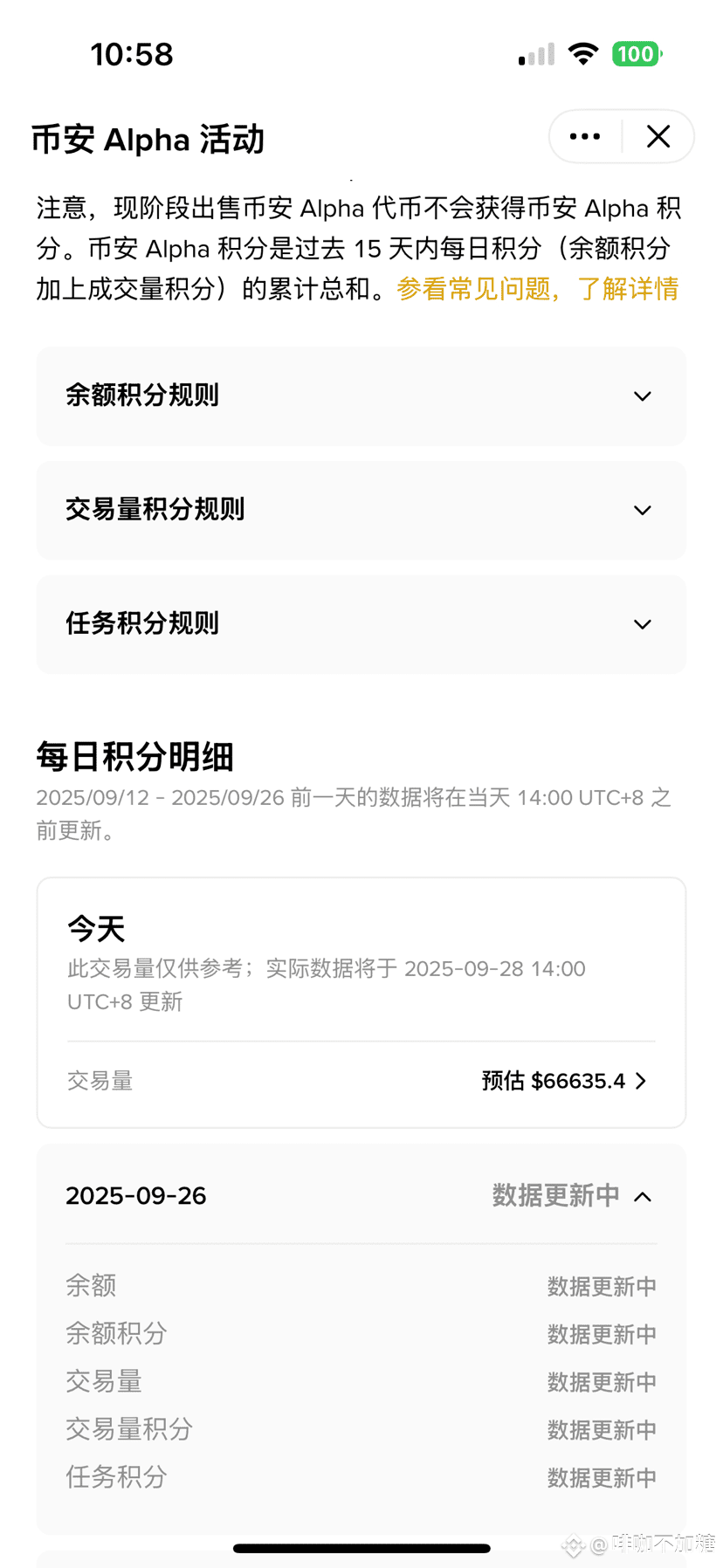Expand the 交易量积分规则 section
723x1568 pixels.
pos(361,510)
